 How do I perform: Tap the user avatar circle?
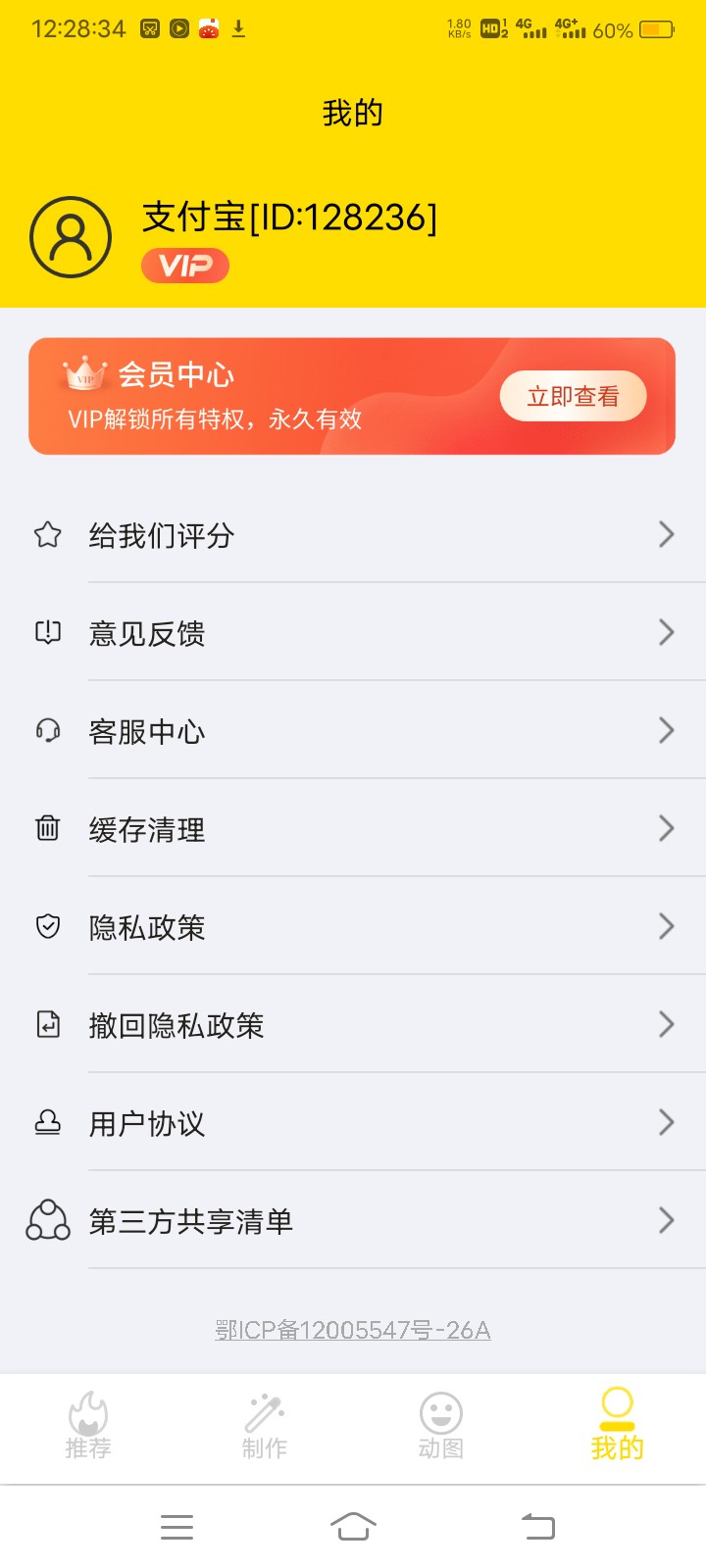70,237
